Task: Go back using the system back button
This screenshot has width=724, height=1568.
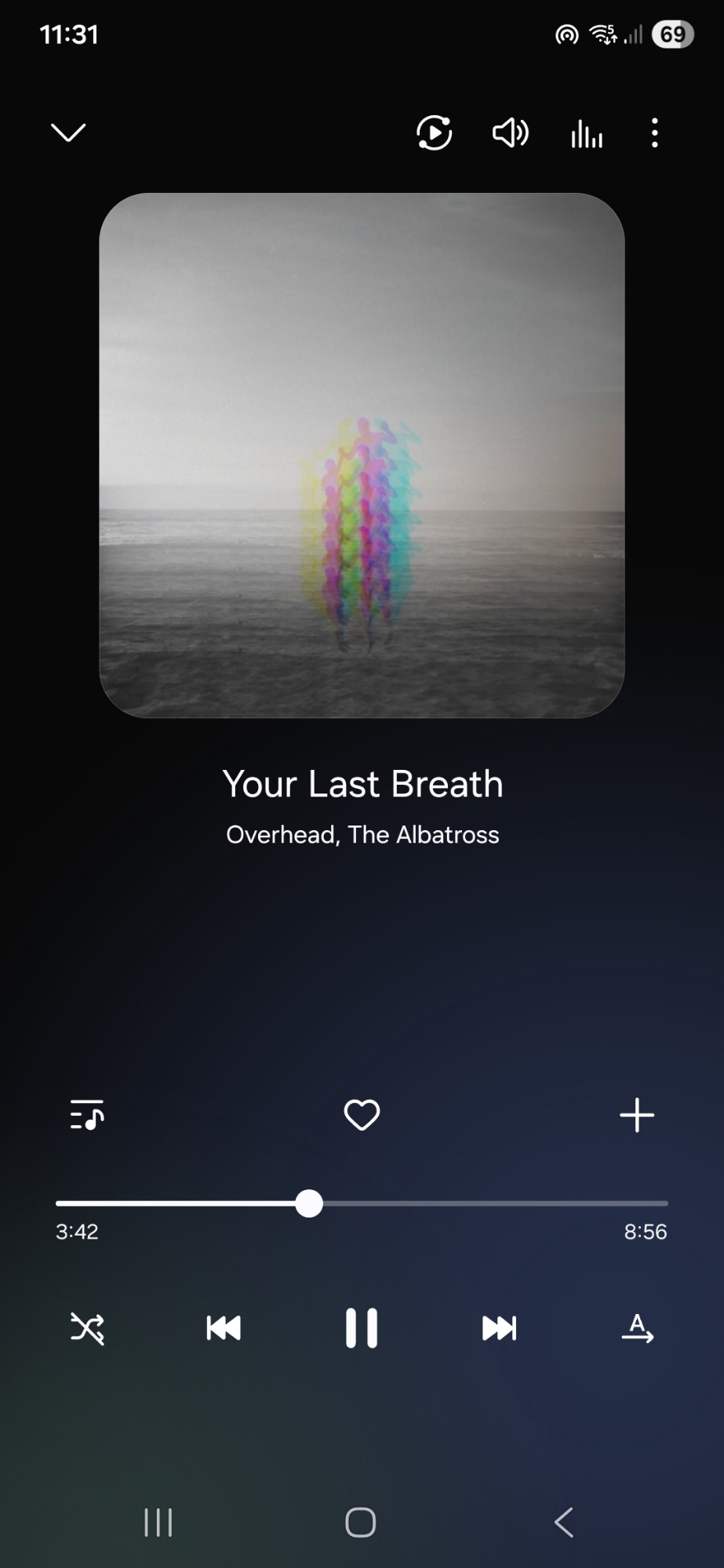Action: (564, 1523)
